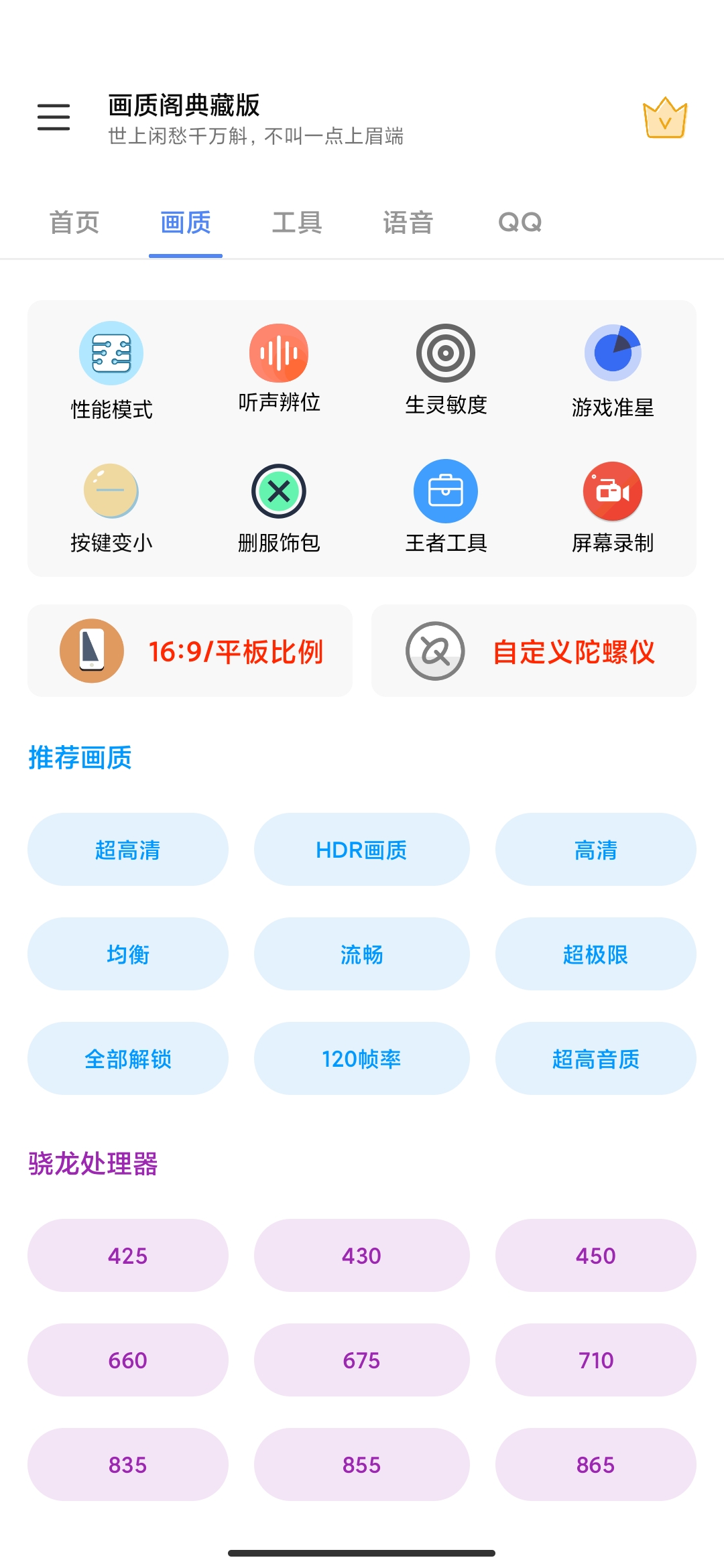Pick the 660 processor chip
724x1568 pixels.
point(128,1360)
